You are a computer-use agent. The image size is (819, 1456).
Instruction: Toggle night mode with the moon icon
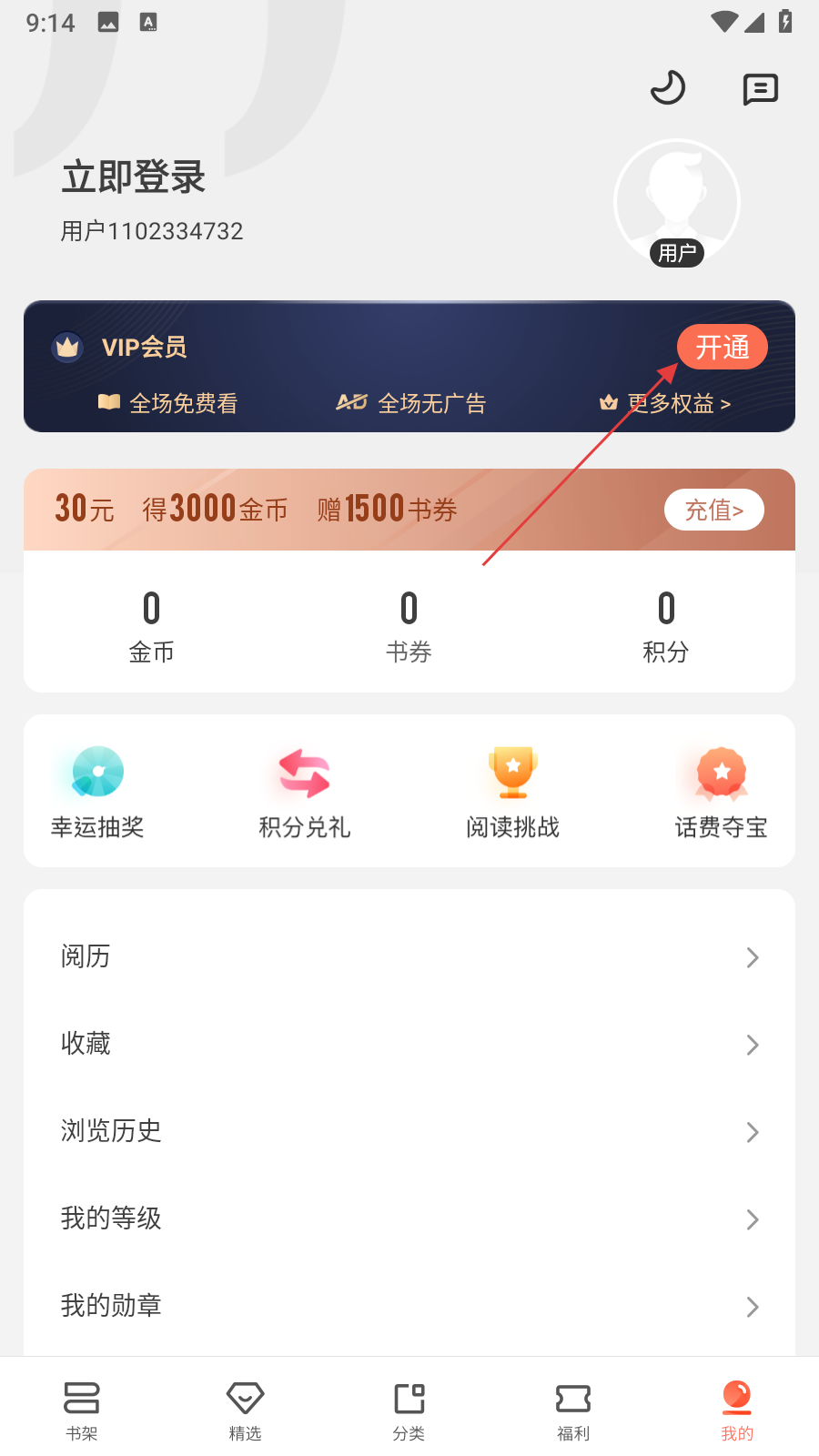point(667,88)
